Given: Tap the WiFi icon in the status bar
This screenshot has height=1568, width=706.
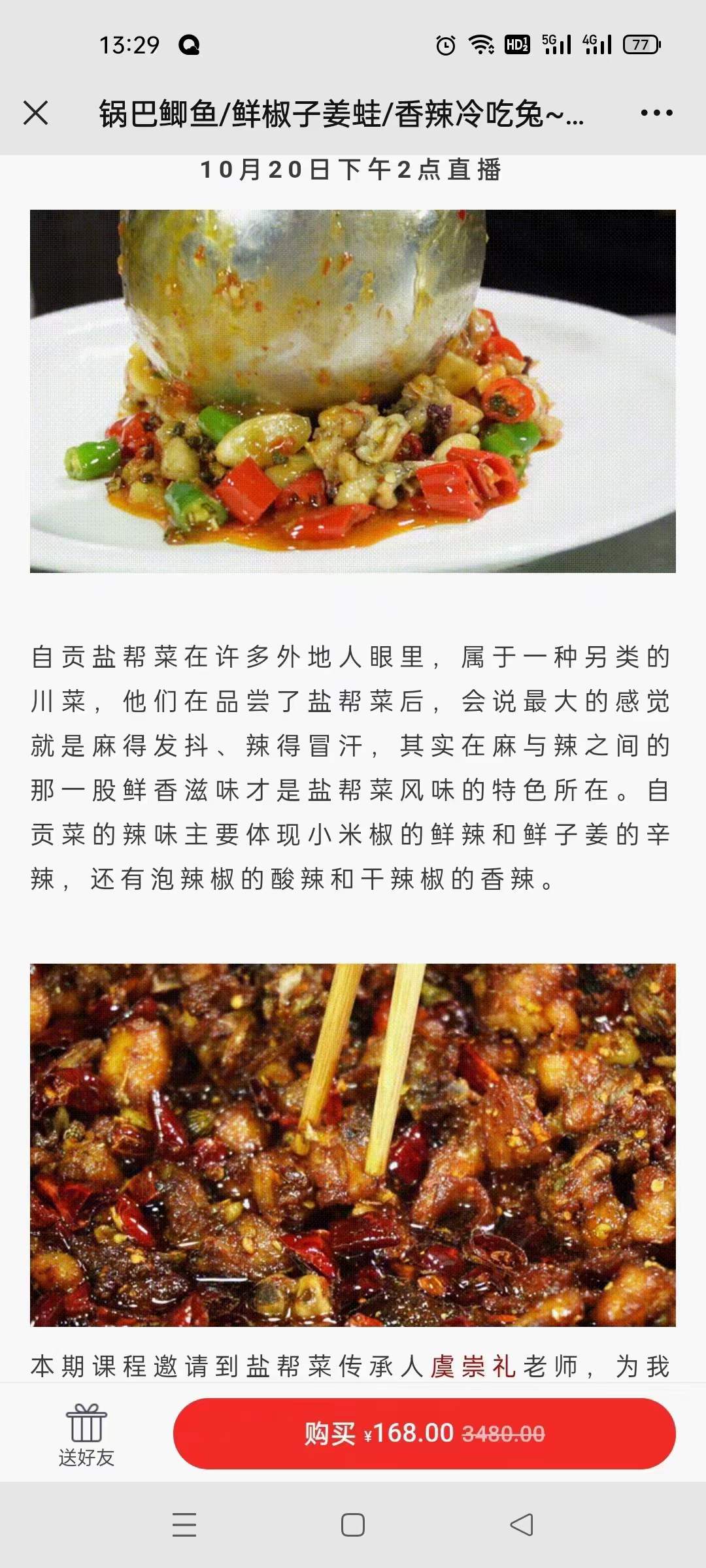Looking at the screenshot, I should click(482, 44).
